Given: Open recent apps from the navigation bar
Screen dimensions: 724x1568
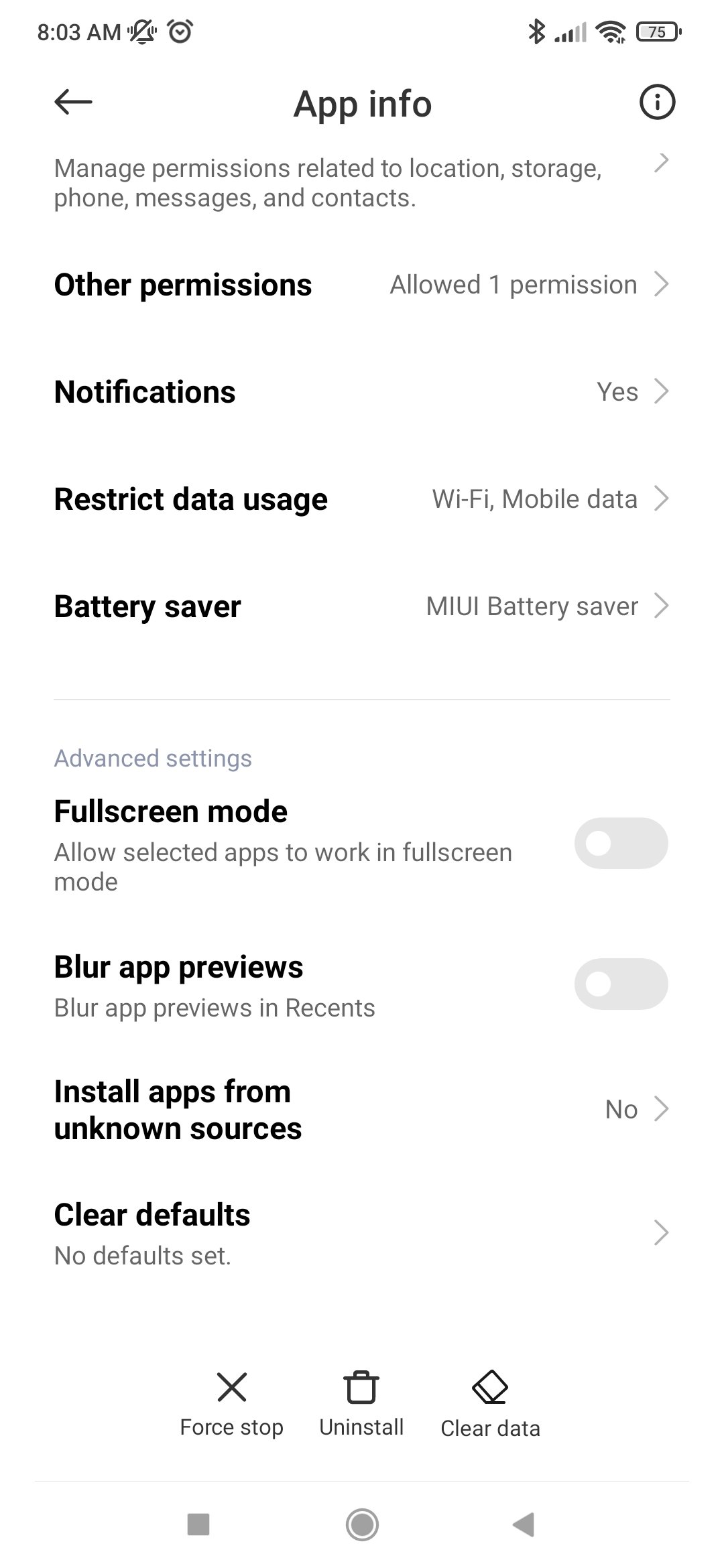Looking at the screenshot, I should pos(198,1524).
